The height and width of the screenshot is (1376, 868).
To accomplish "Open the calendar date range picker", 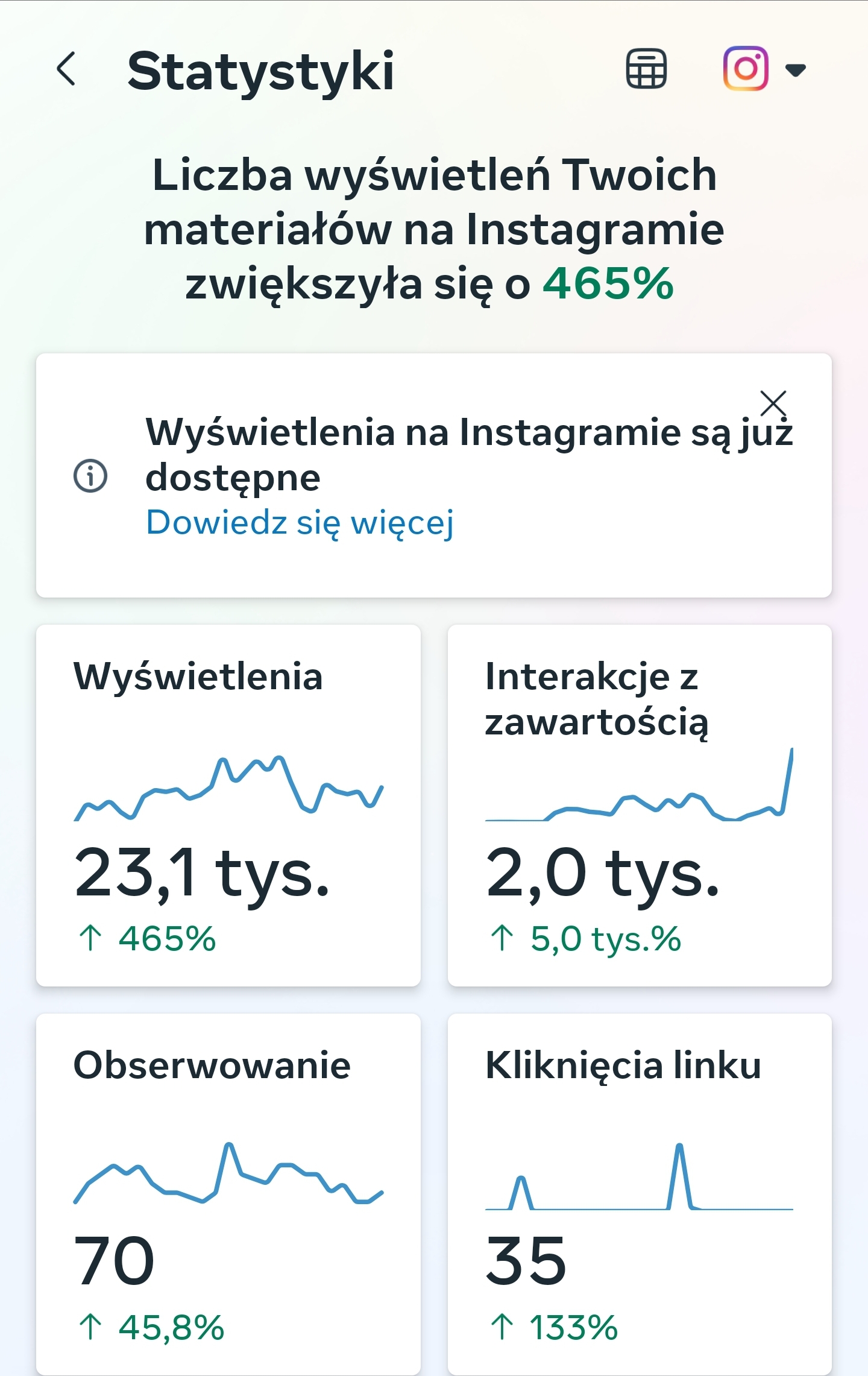I will pyautogui.click(x=646, y=69).
